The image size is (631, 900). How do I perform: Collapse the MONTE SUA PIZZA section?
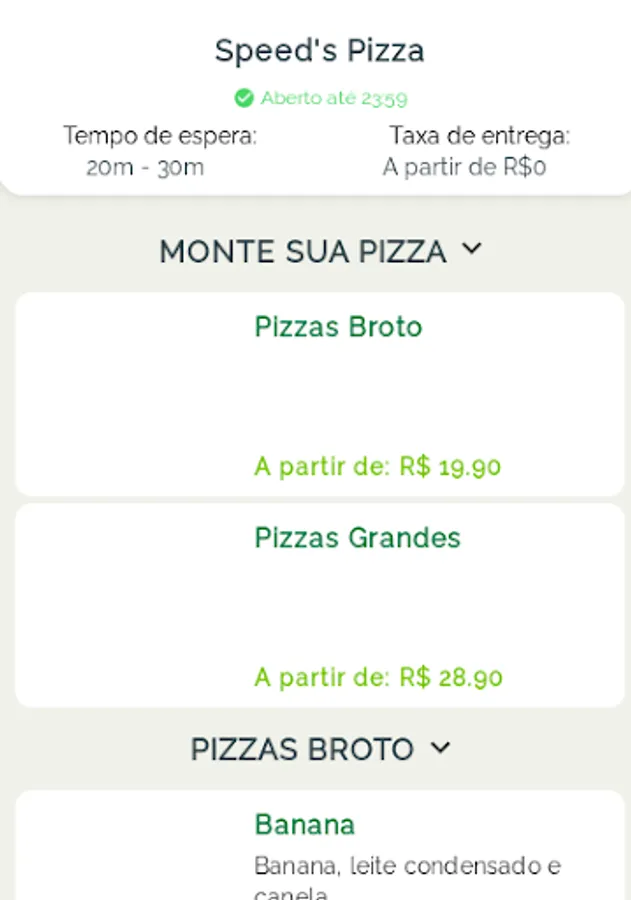tap(472, 249)
